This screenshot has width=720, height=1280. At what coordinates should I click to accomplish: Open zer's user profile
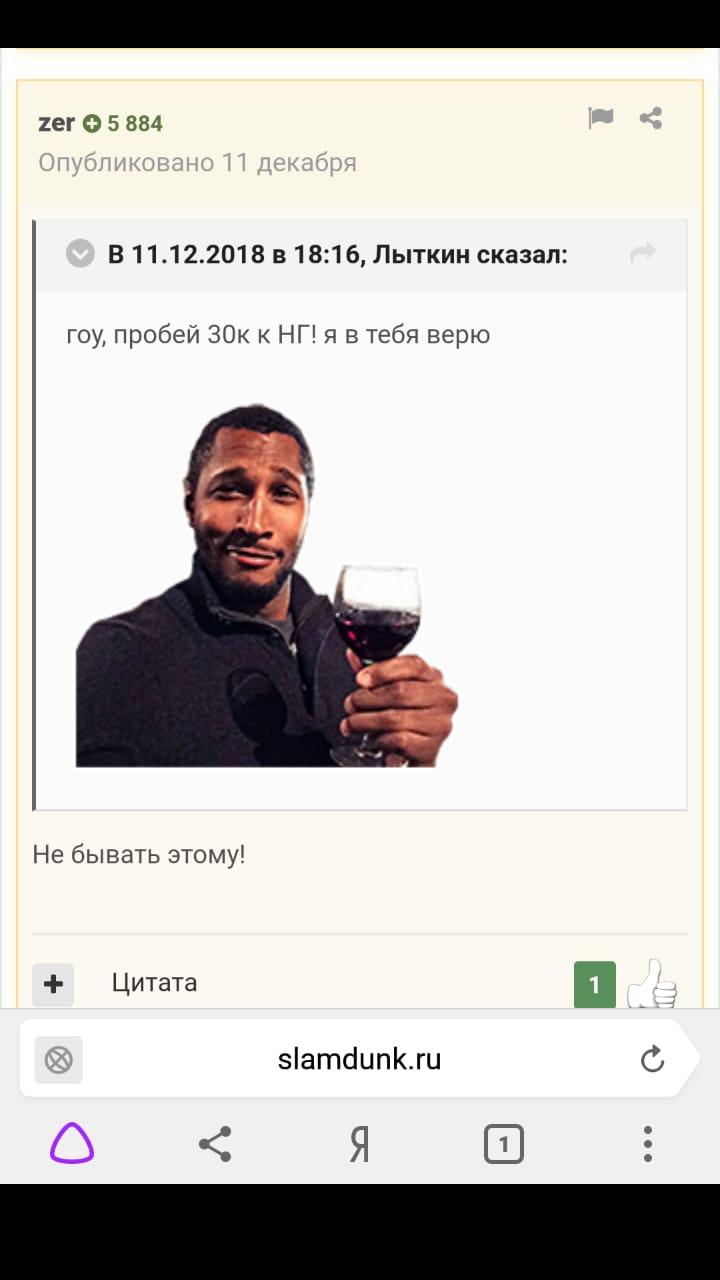(56, 123)
